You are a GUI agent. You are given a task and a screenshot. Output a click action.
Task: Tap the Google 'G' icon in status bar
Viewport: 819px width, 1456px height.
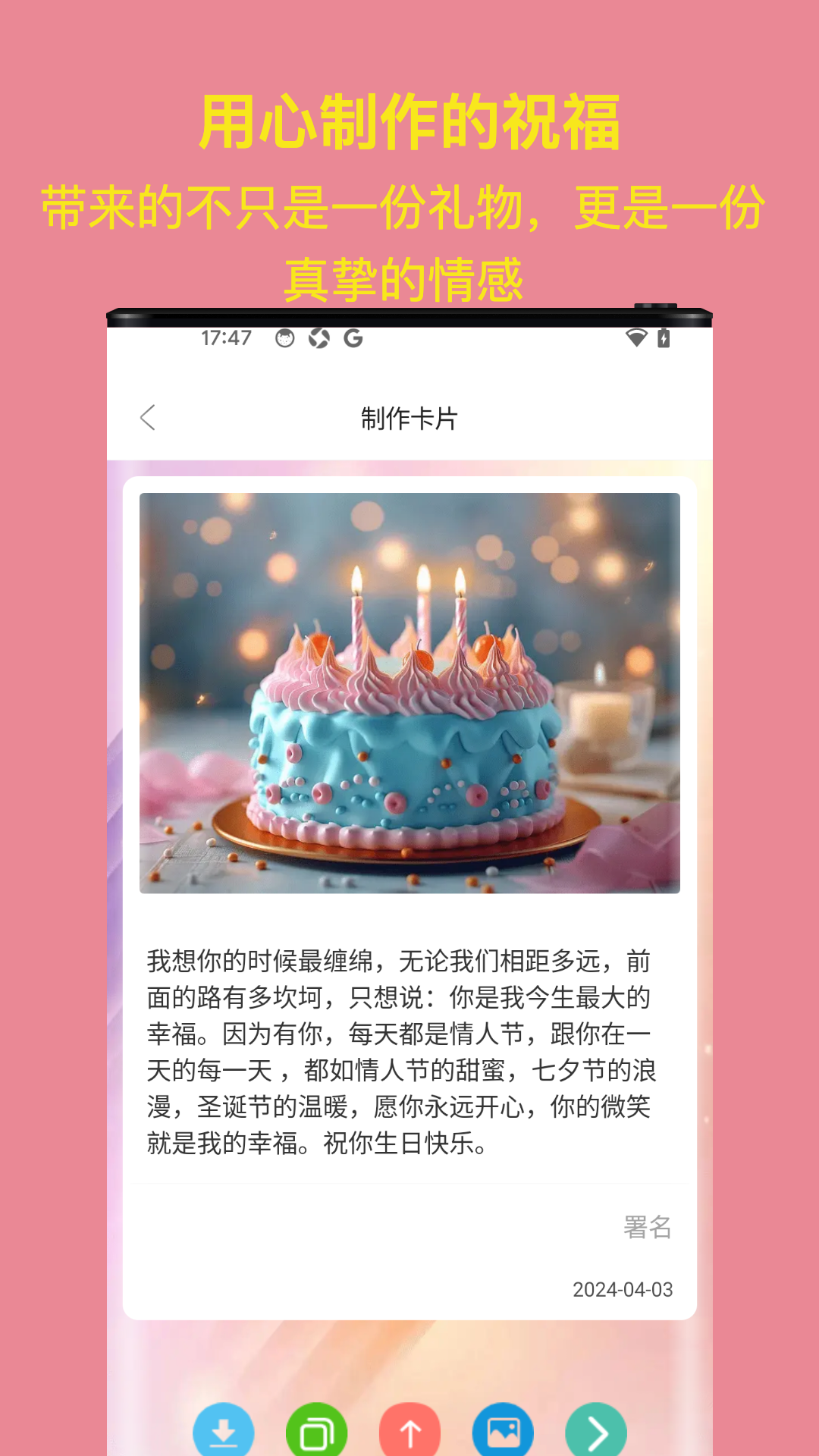(353, 337)
